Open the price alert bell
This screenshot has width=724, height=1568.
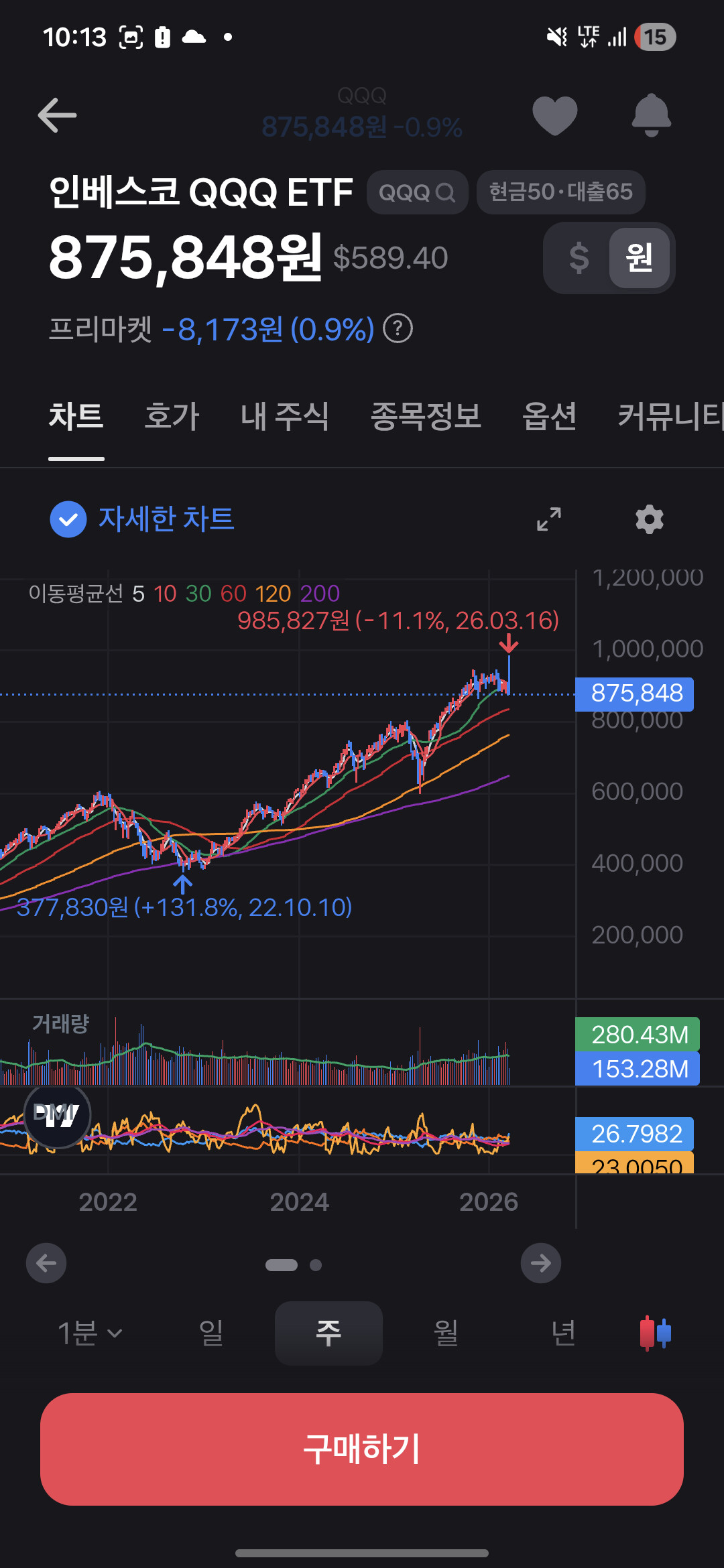(x=651, y=115)
